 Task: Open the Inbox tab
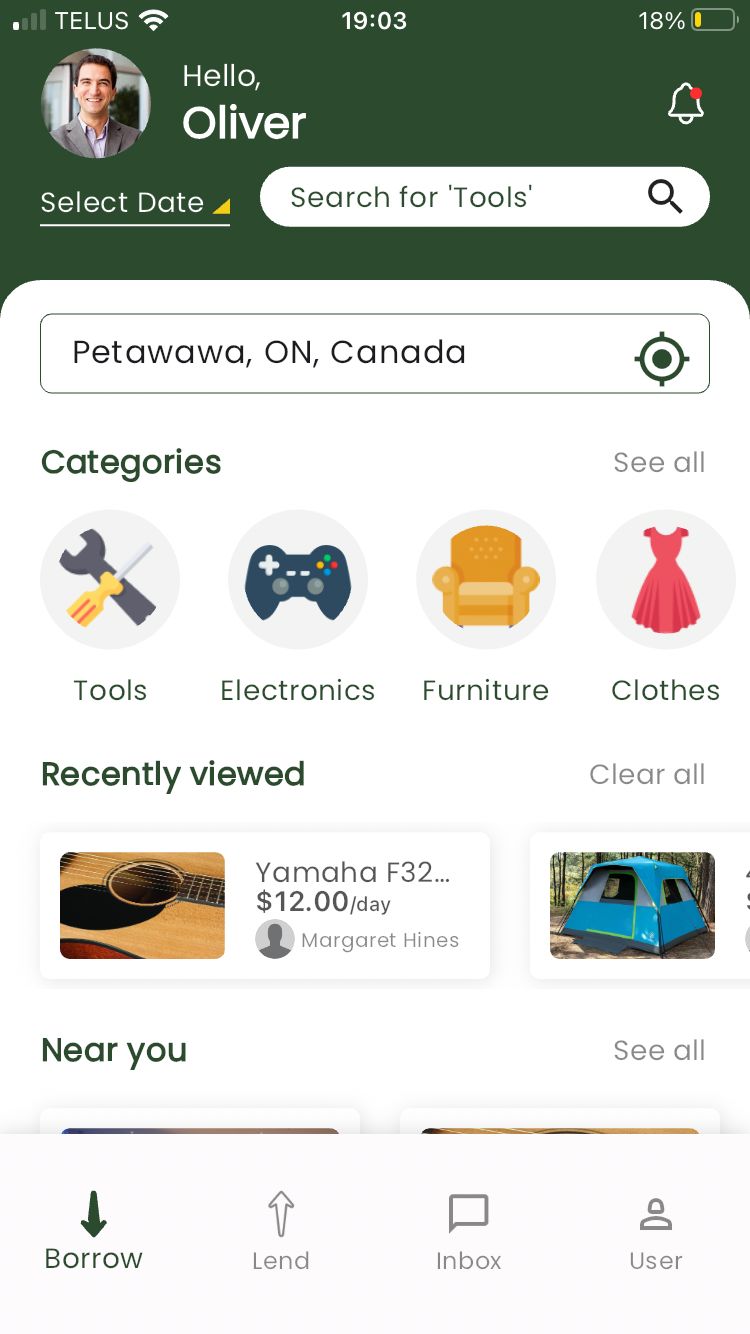(468, 1232)
